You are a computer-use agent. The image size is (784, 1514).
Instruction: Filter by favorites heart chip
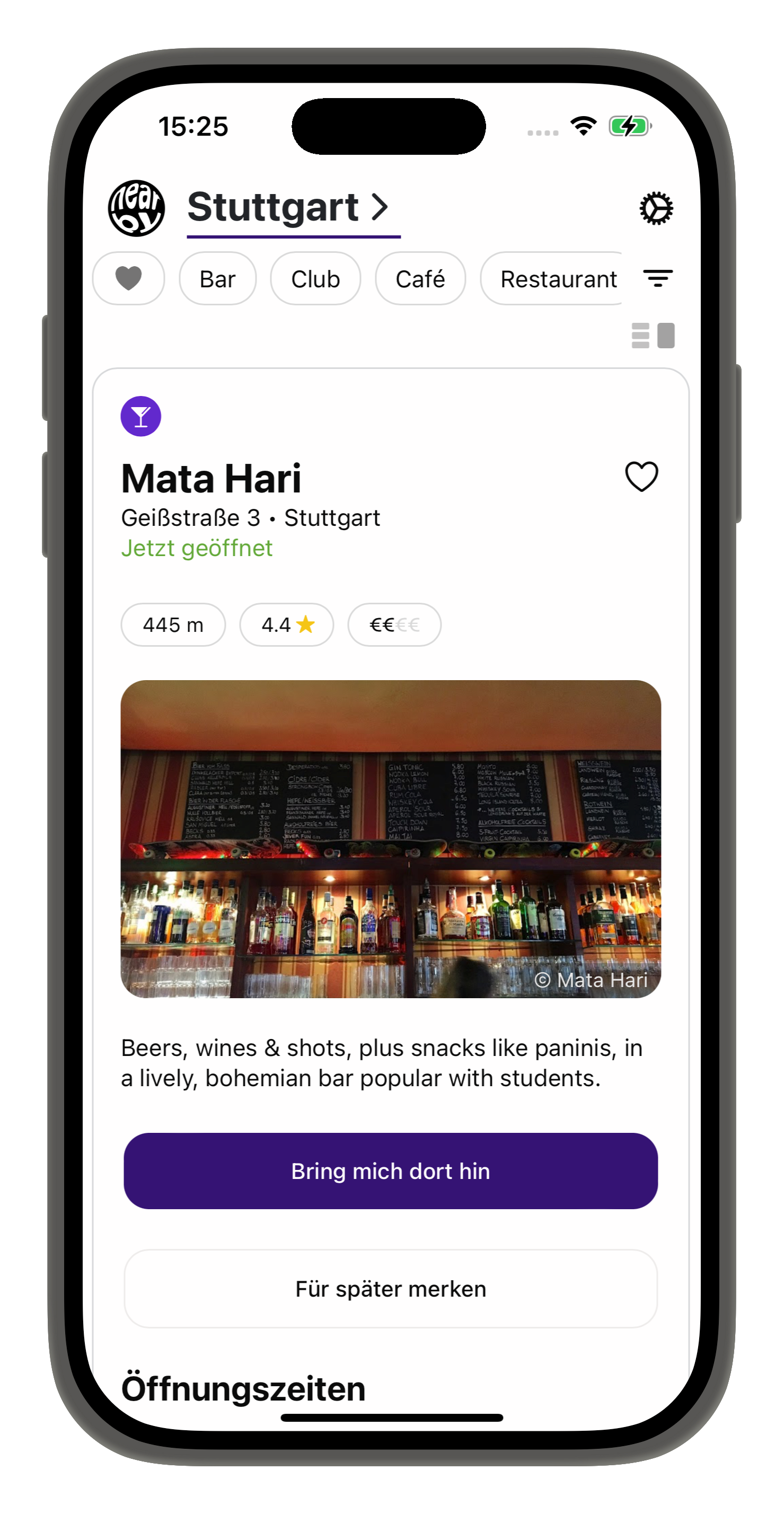tap(129, 279)
